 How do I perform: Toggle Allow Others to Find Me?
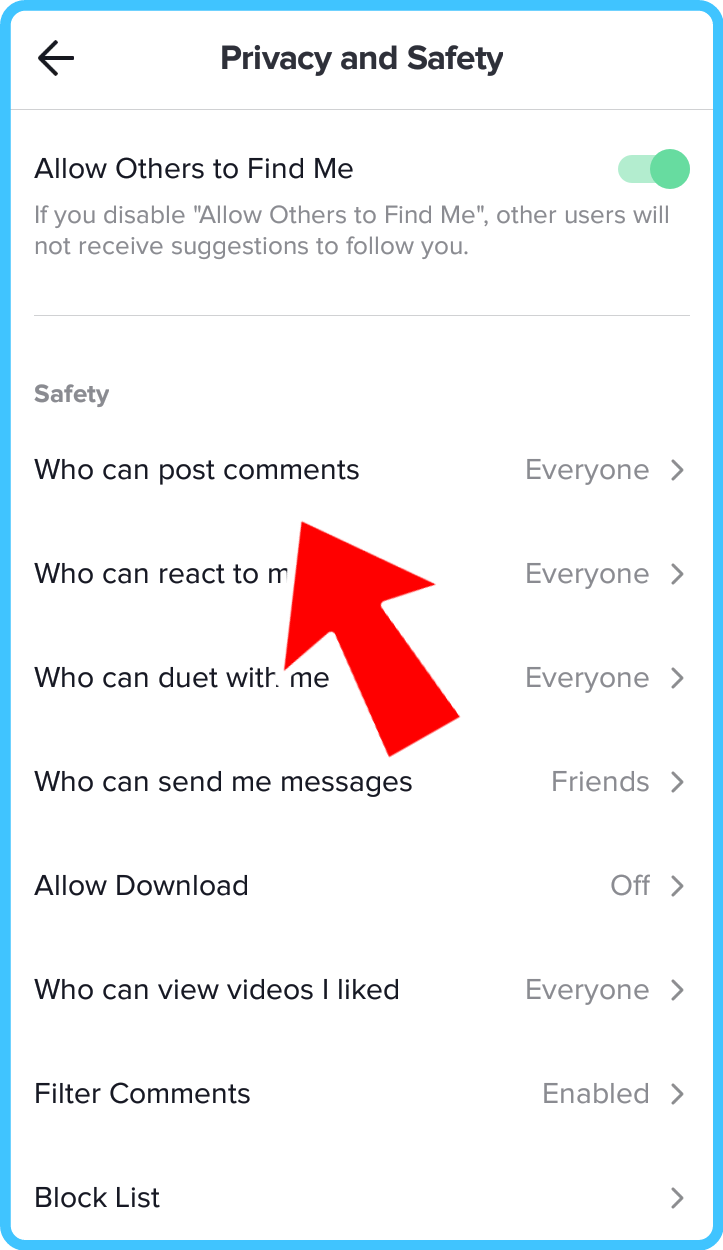(x=653, y=169)
